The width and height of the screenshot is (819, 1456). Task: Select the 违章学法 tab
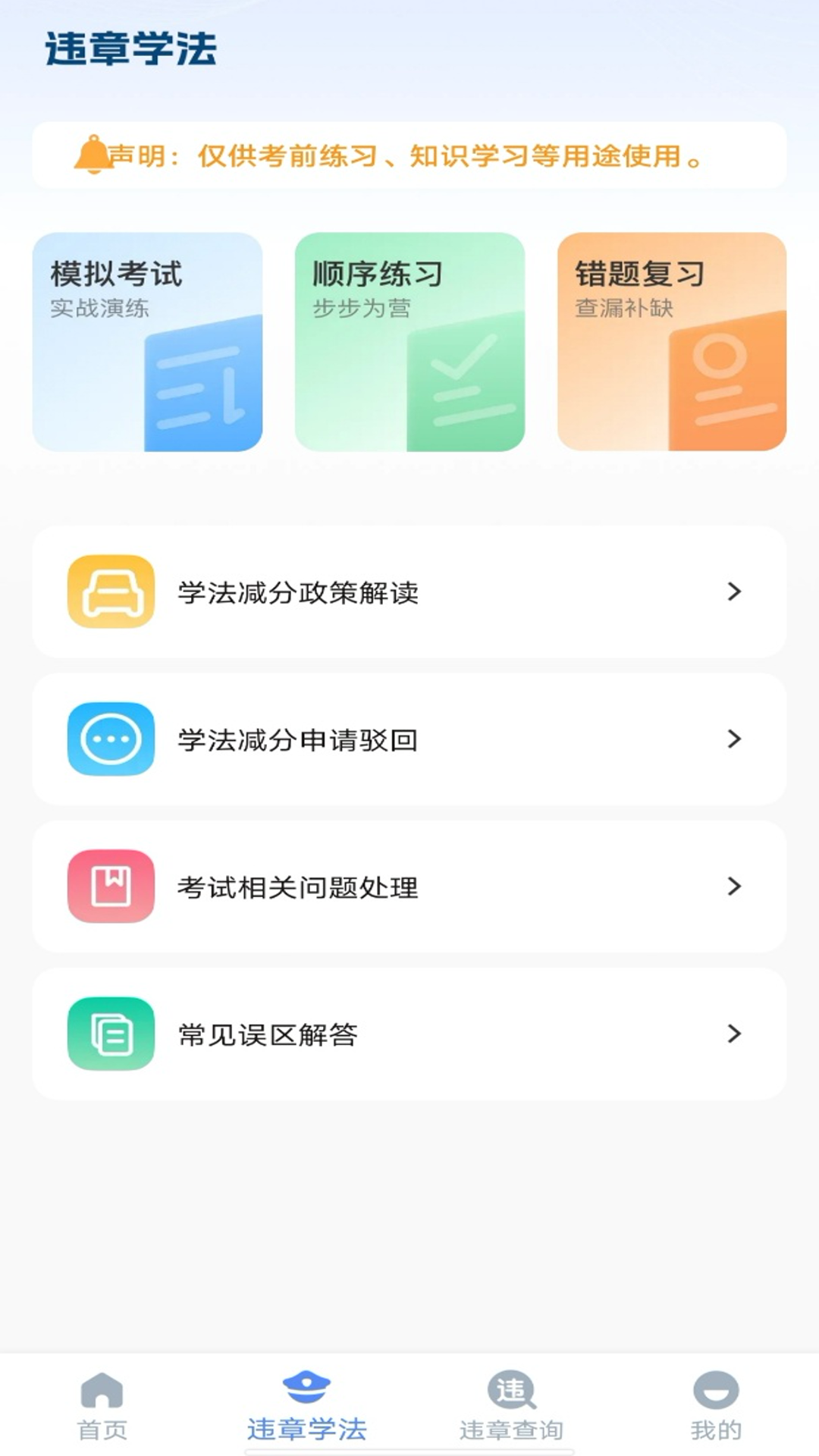307,1407
